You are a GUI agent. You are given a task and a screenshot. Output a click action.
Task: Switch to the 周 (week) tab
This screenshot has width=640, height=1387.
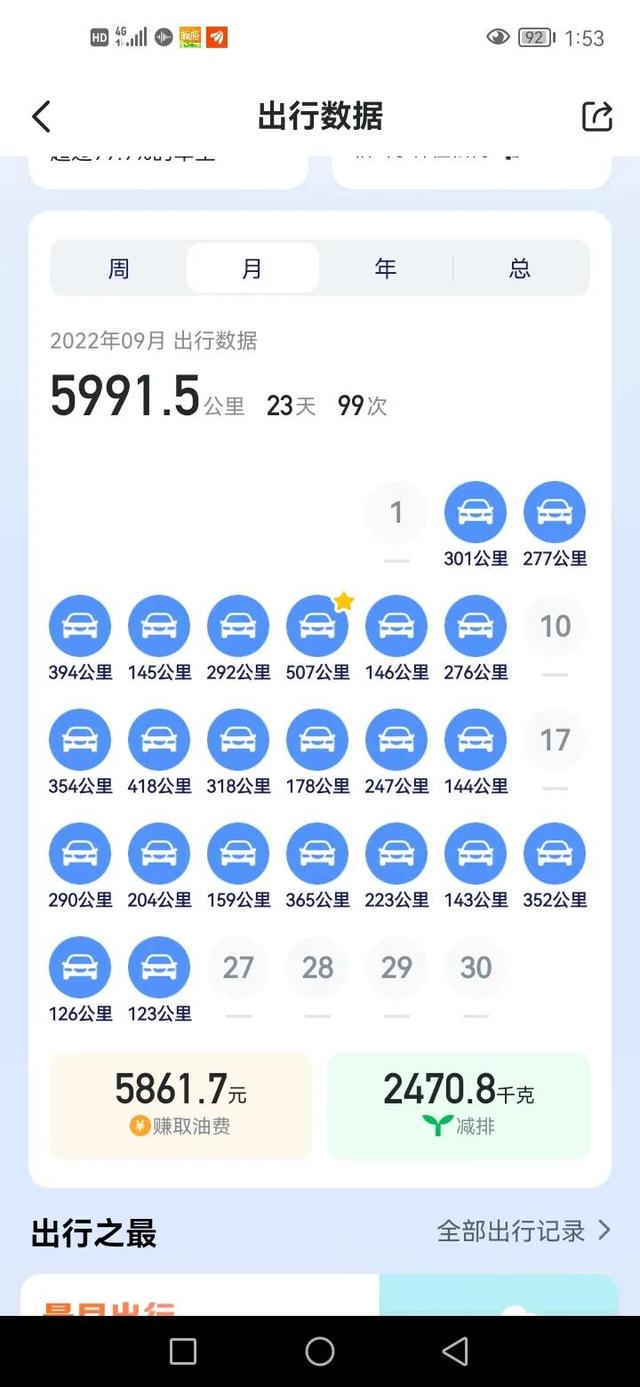pos(119,268)
